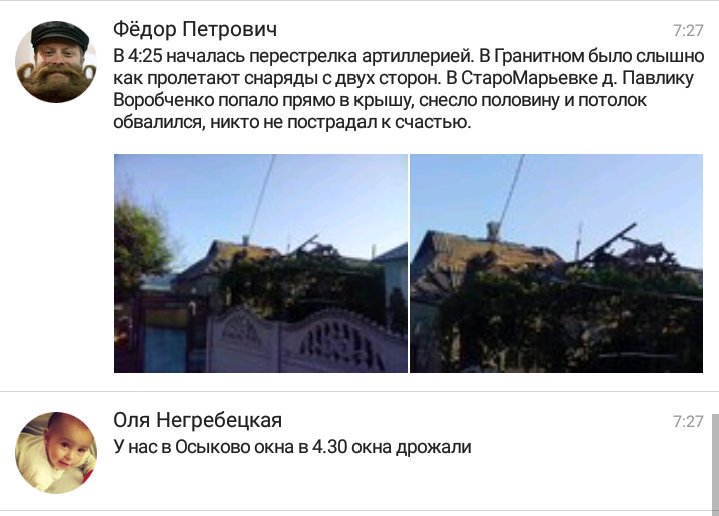Open the left photo of the damaged roof
719x516 pixels.
[x=260, y=263]
